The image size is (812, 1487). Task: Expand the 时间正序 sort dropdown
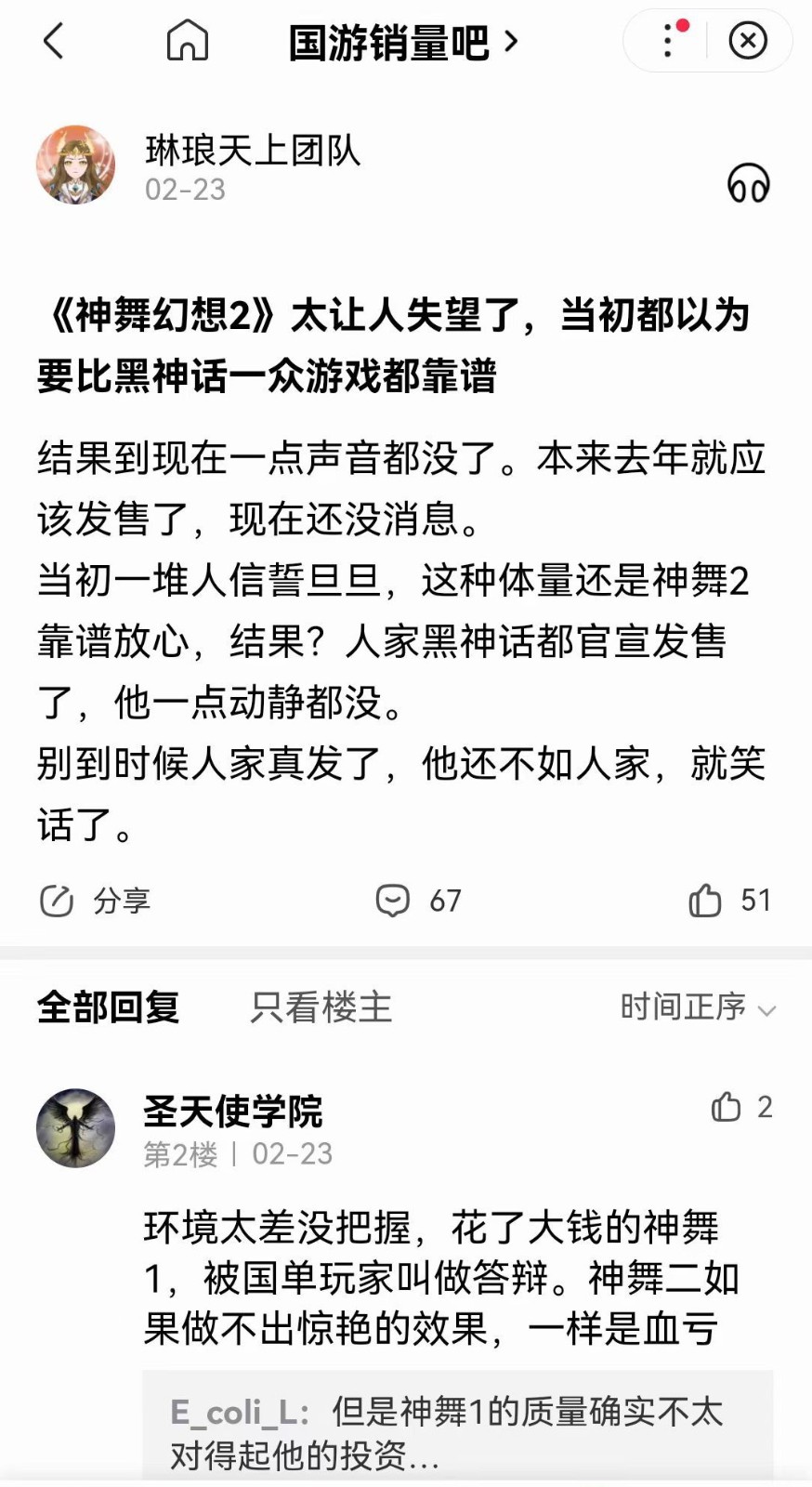point(697,1007)
